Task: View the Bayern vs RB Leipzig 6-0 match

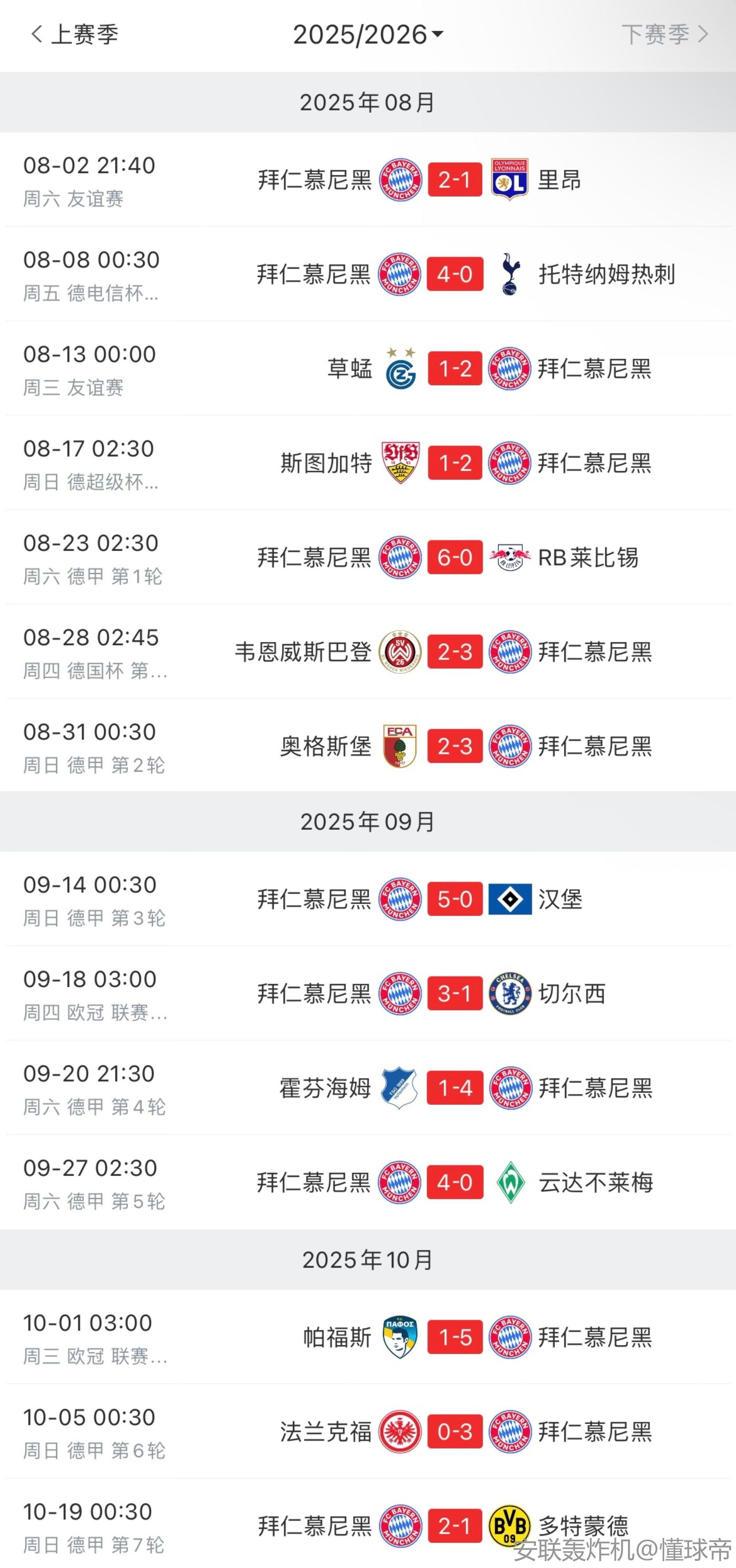Action: (454, 557)
